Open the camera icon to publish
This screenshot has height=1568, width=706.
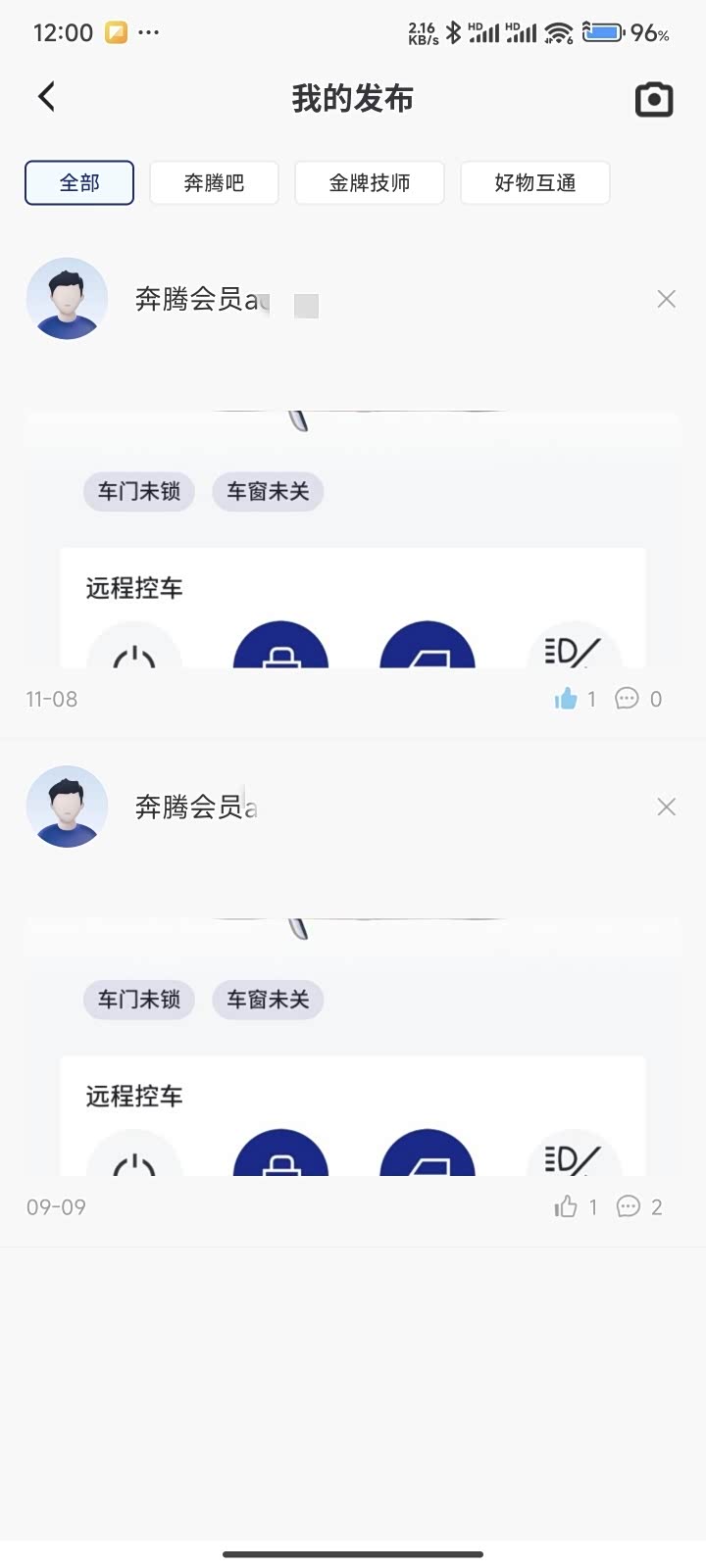[x=654, y=99]
